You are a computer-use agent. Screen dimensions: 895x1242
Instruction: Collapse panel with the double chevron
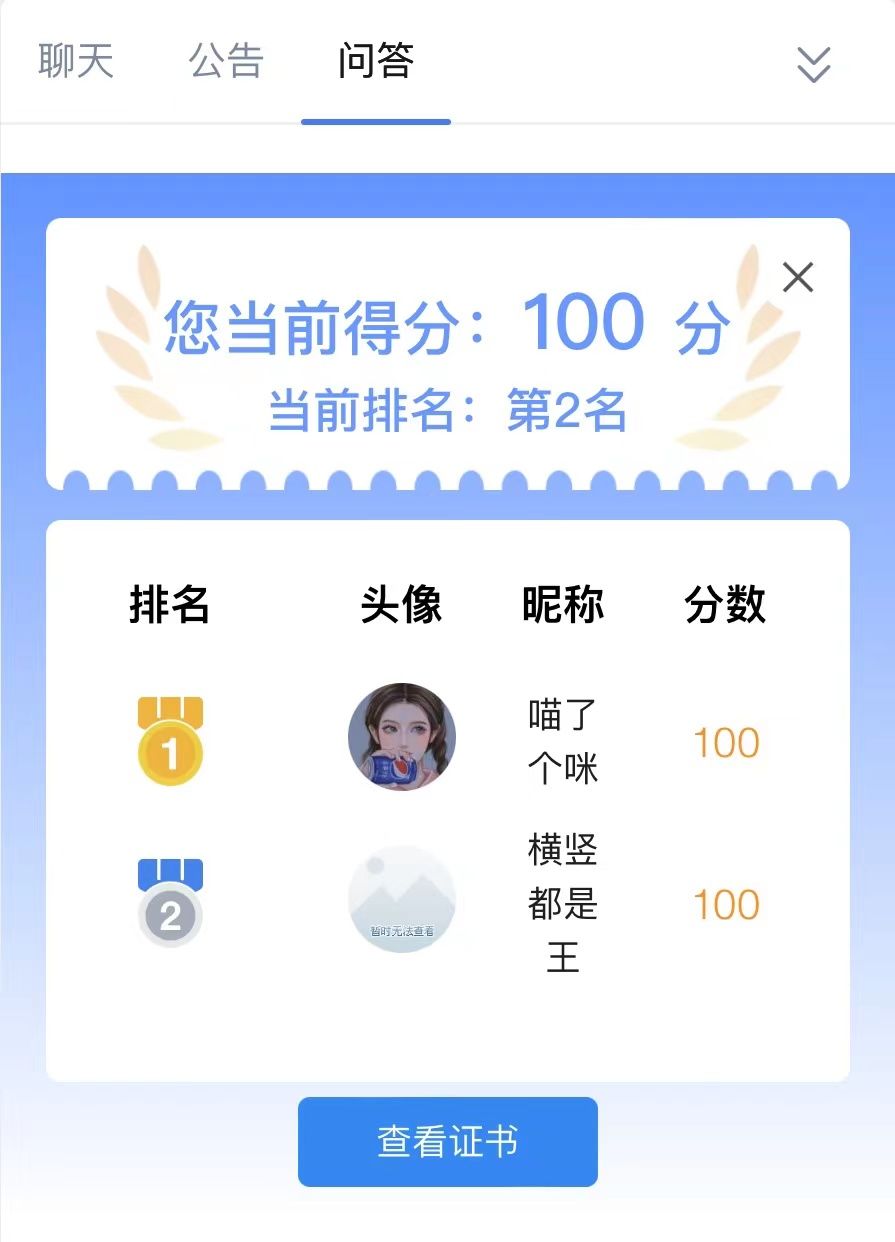pyautogui.click(x=813, y=65)
